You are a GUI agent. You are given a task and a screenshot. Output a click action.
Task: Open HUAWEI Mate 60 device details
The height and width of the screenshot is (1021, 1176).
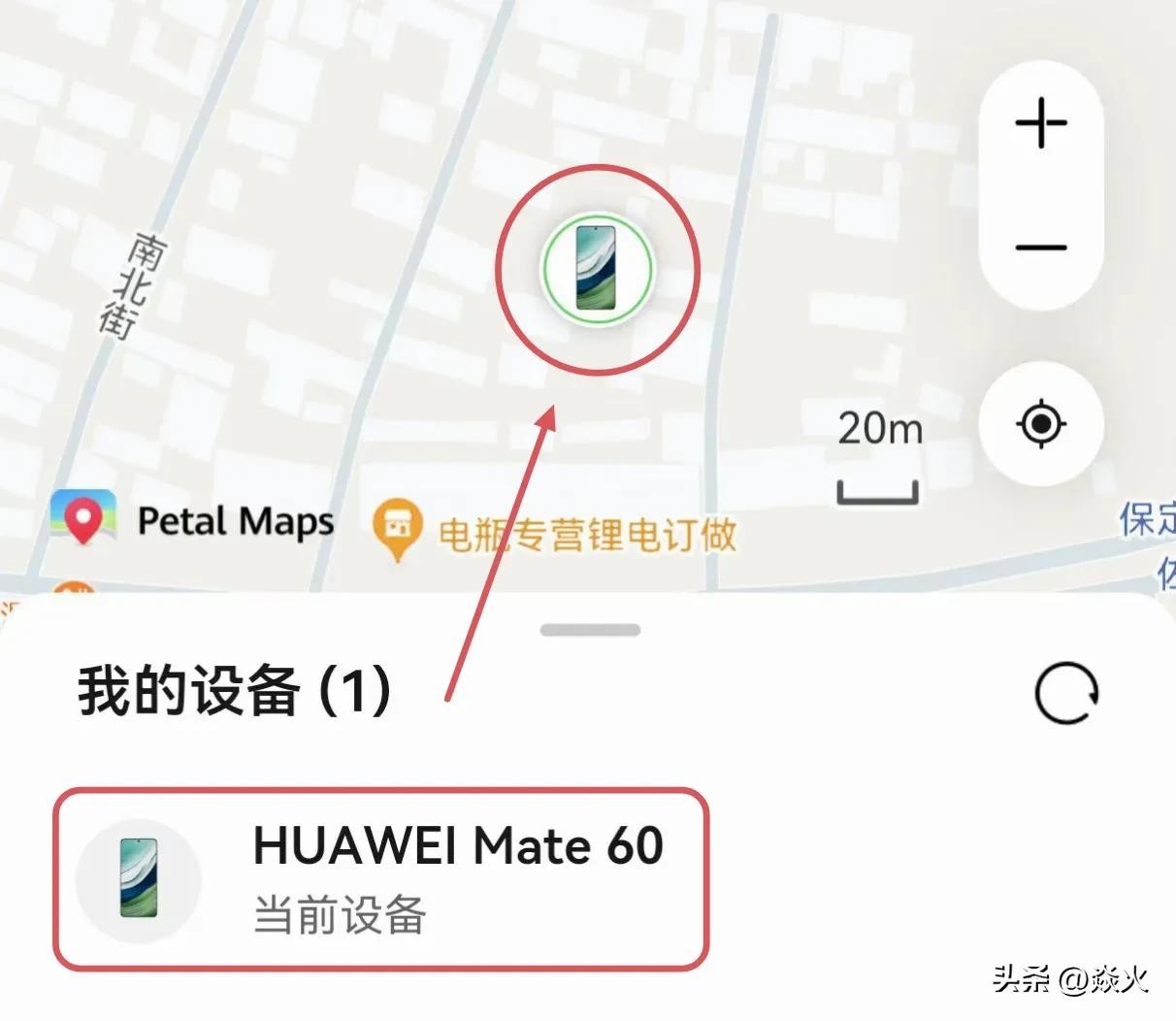coord(380,878)
